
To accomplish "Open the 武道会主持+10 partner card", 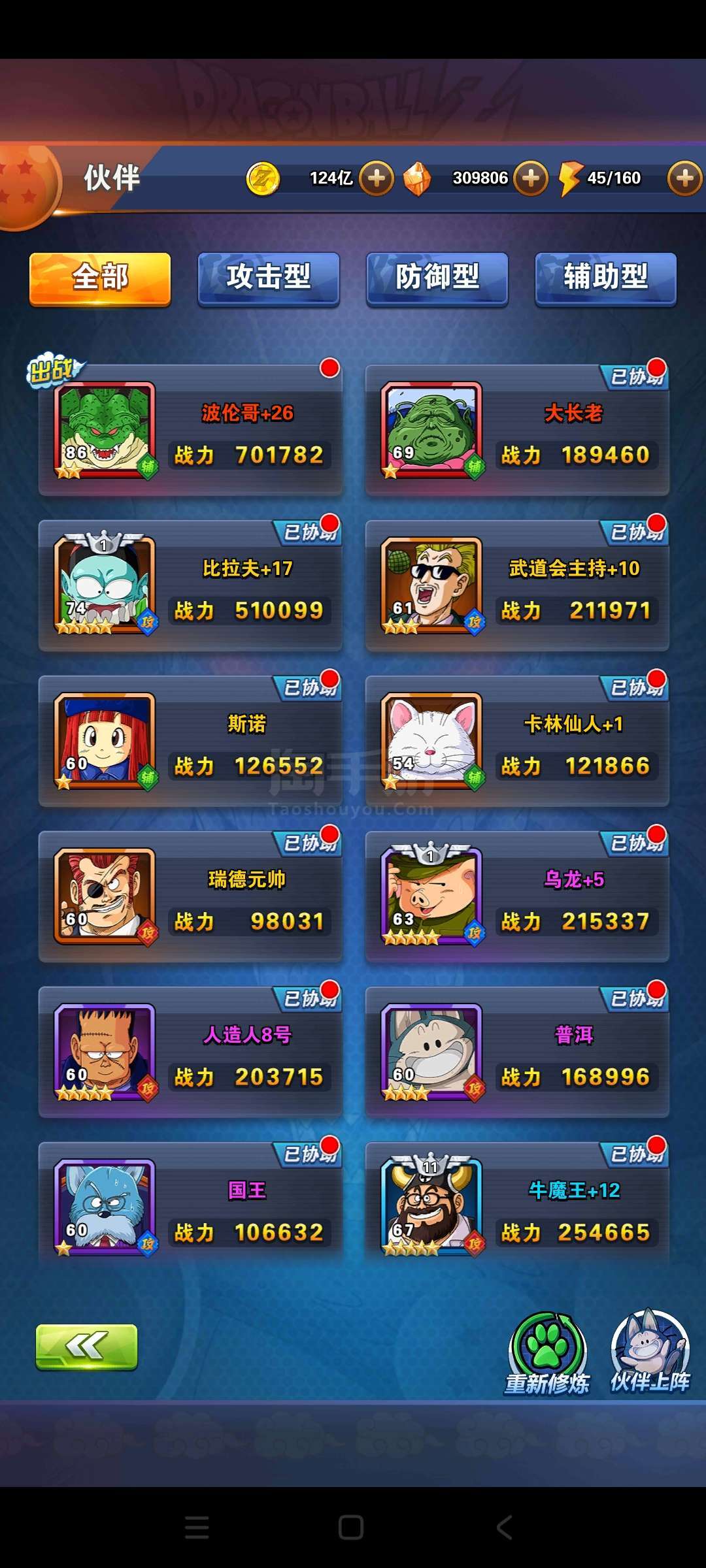I will tap(517, 587).
